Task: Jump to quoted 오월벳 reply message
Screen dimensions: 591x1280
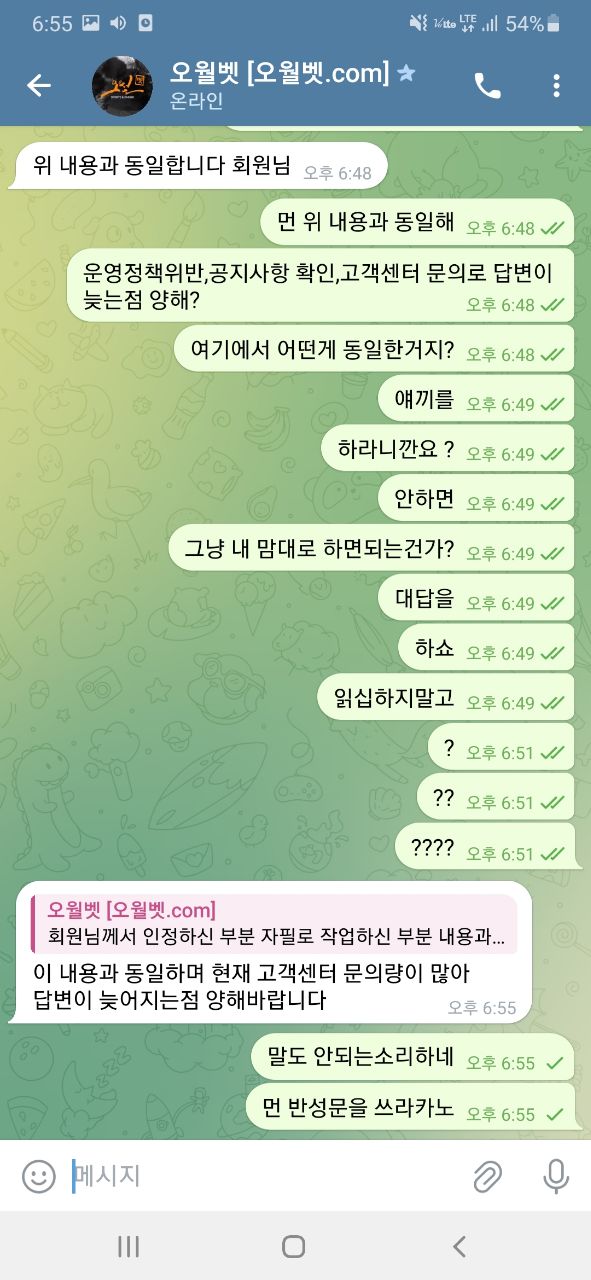Action: 274,924
